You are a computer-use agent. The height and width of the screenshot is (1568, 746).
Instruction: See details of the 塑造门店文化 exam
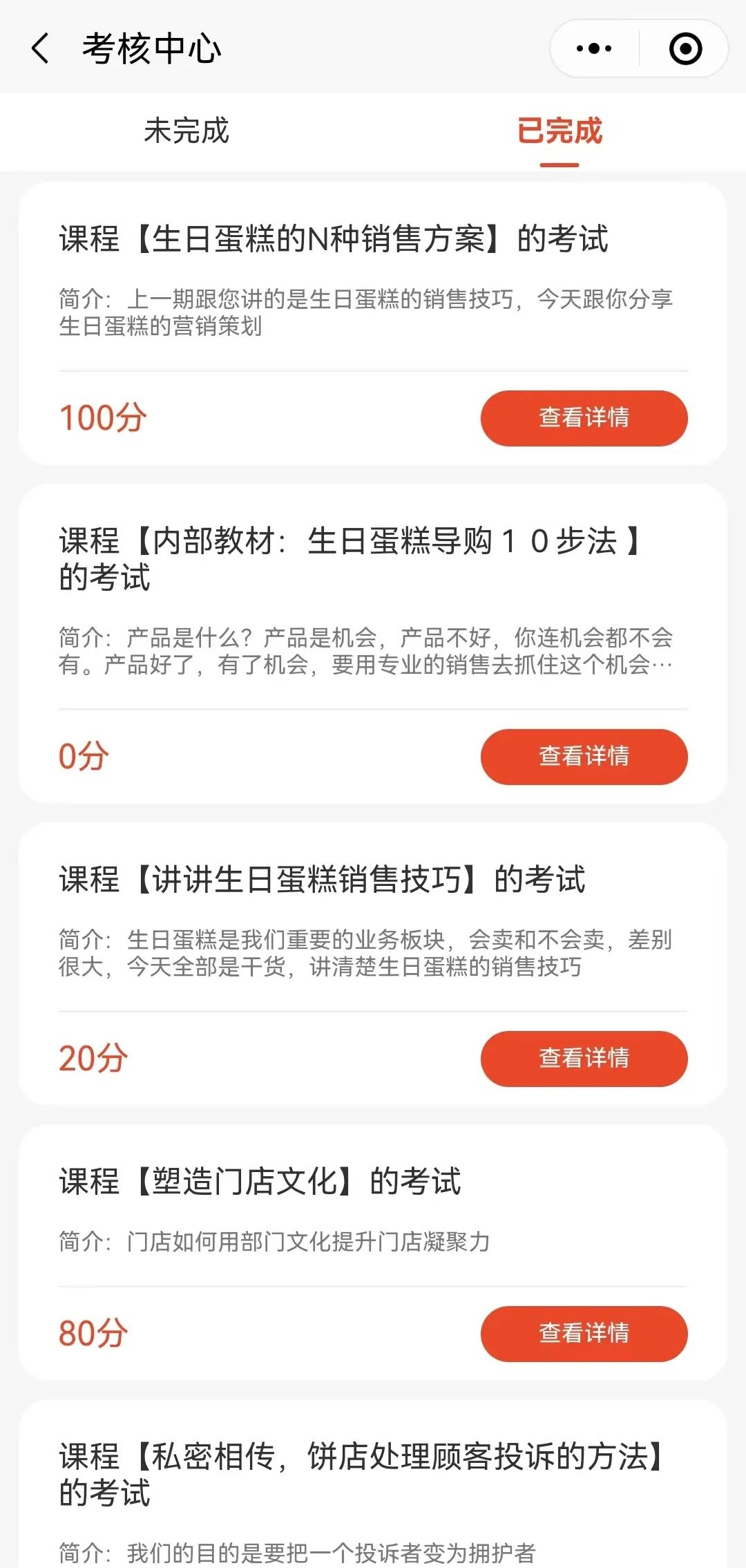pyautogui.click(x=584, y=1334)
